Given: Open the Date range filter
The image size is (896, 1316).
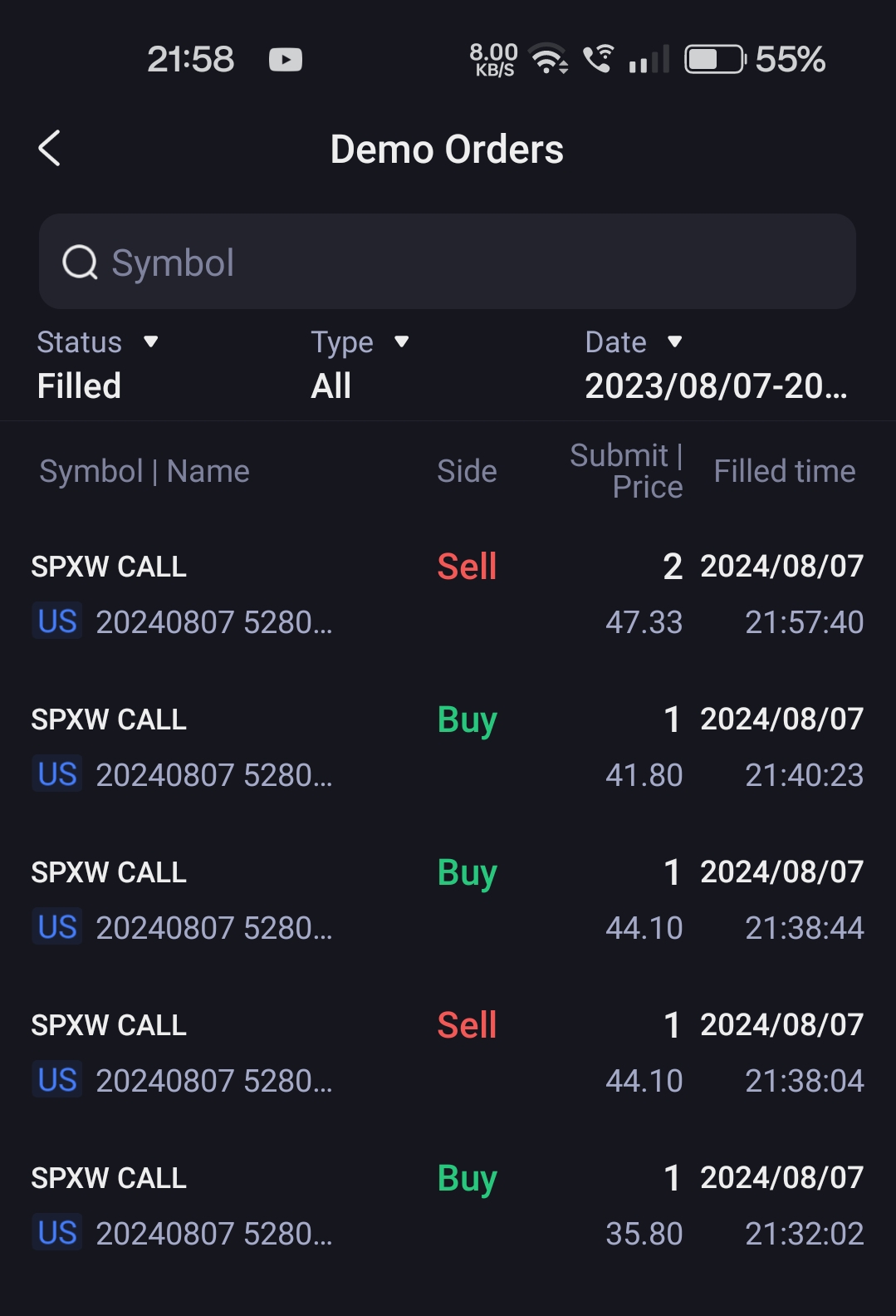Looking at the screenshot, I should pos(716,363).
